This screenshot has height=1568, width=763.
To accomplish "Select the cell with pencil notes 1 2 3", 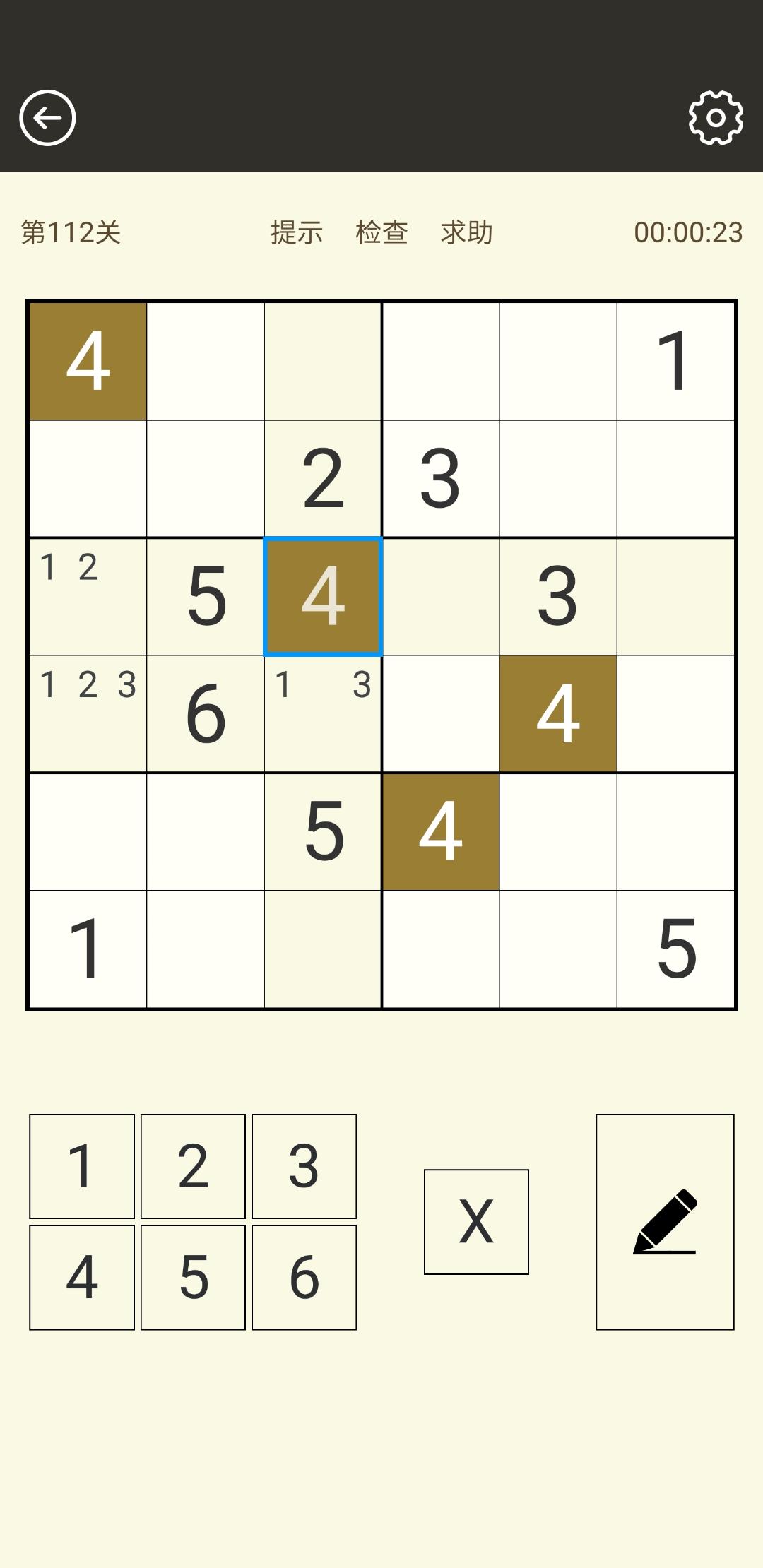I will coord(88,714).
